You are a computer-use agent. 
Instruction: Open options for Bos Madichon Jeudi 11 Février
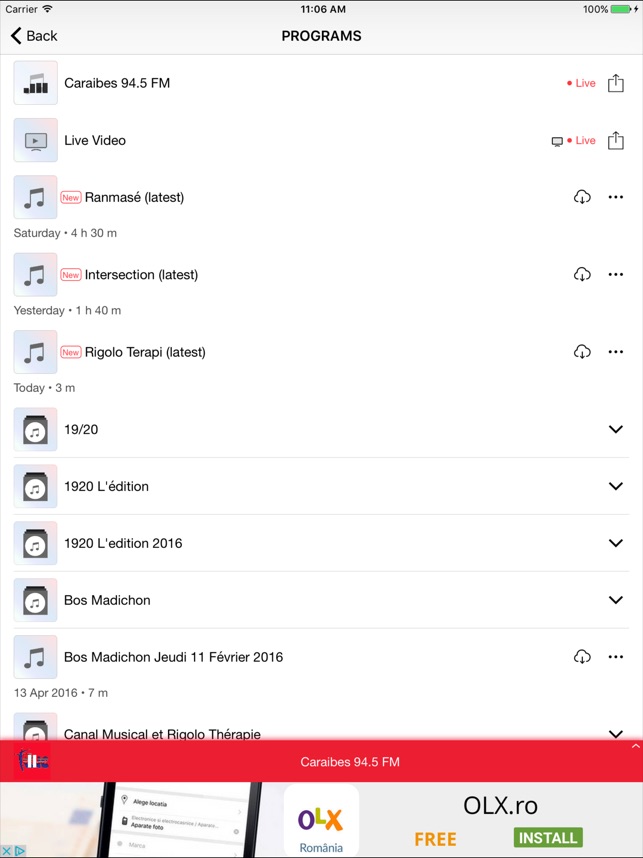[x=615, y=657]
